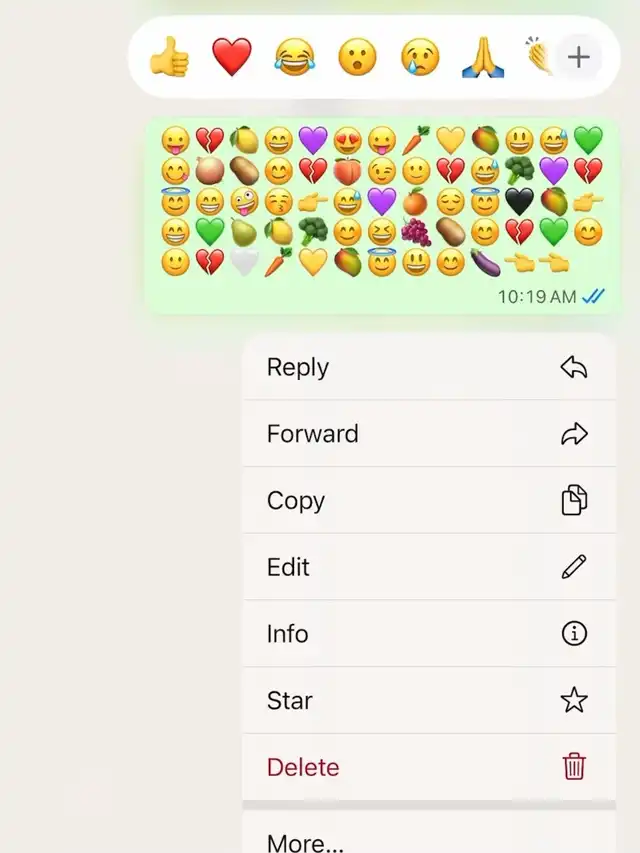React with the thumbs up emoji
Image resolution: width=640 pixels, height=853 pixels.
(x=169, y=57)
